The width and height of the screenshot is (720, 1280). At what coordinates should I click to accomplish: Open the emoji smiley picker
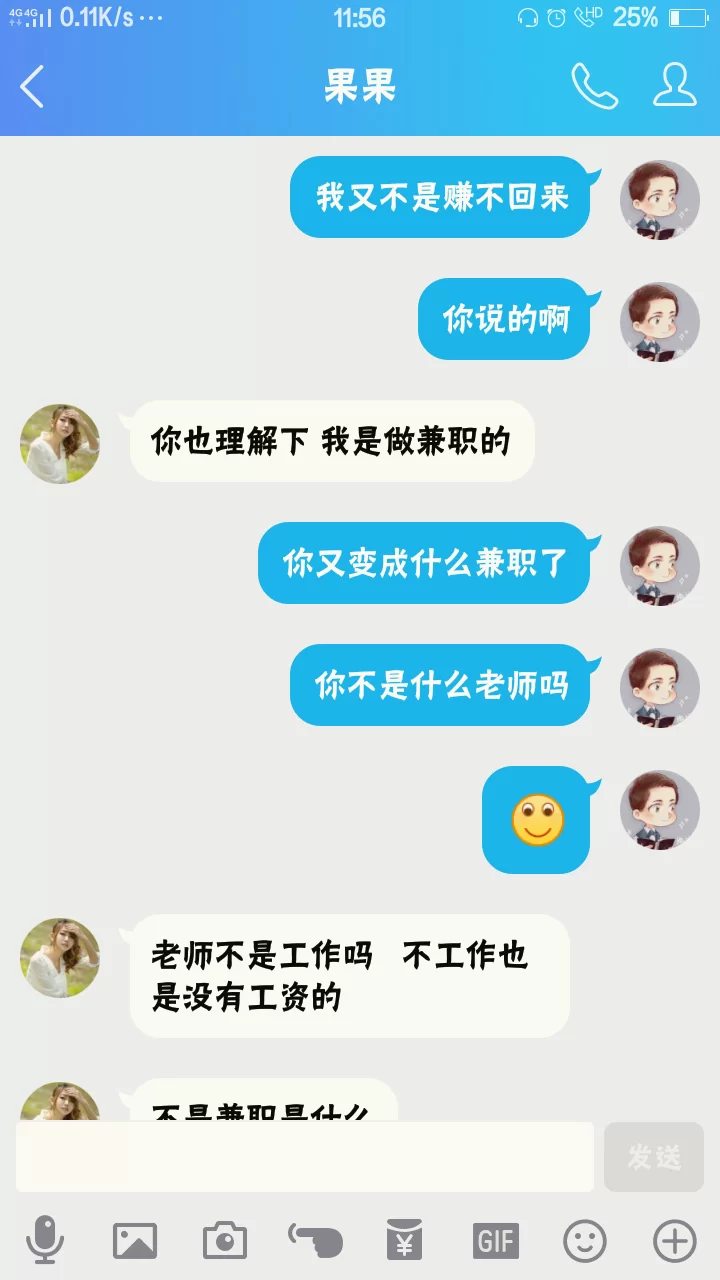click(x=584, y=1242)
